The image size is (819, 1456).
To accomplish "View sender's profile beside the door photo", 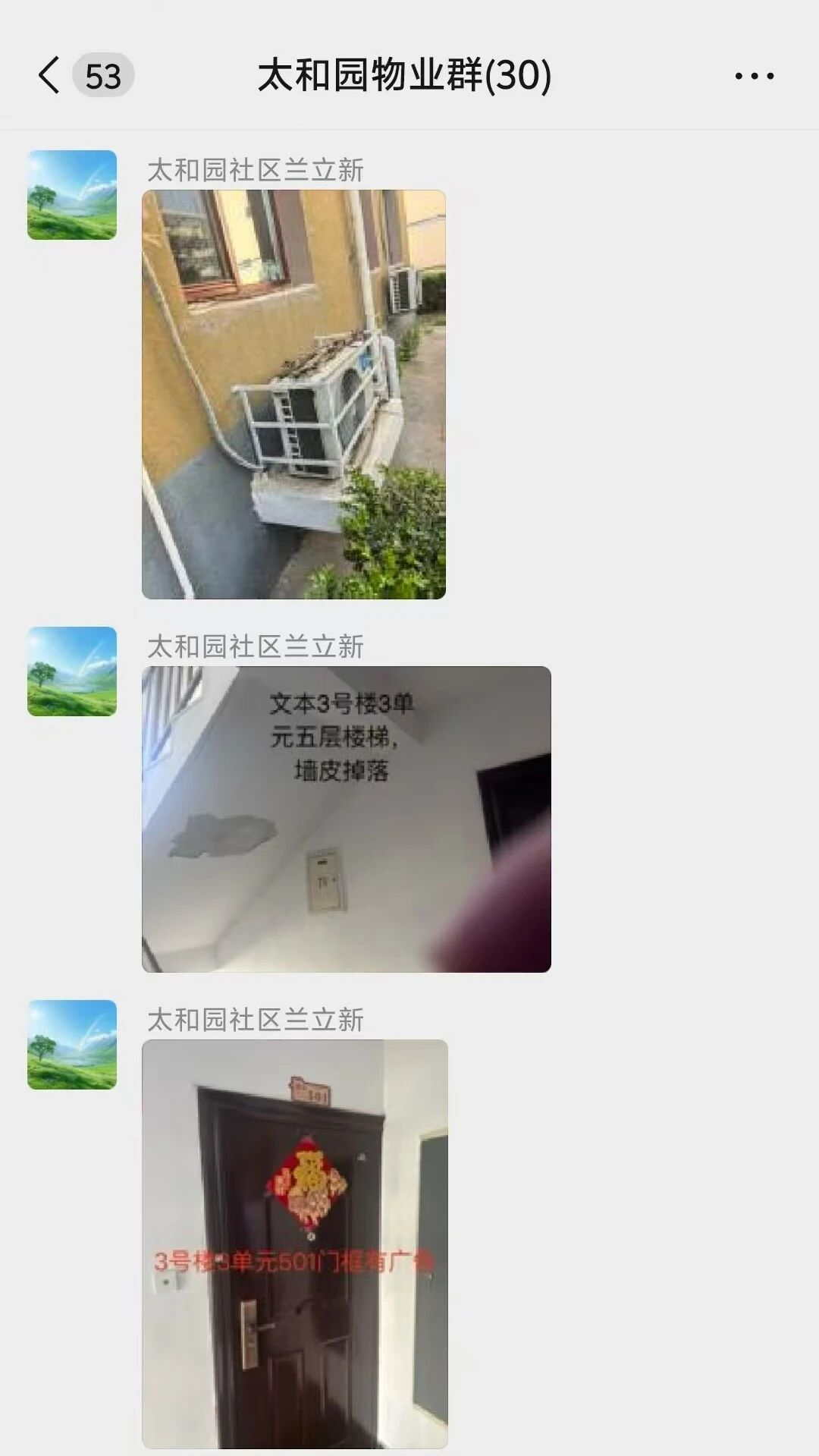I will tap(72, 1045).
